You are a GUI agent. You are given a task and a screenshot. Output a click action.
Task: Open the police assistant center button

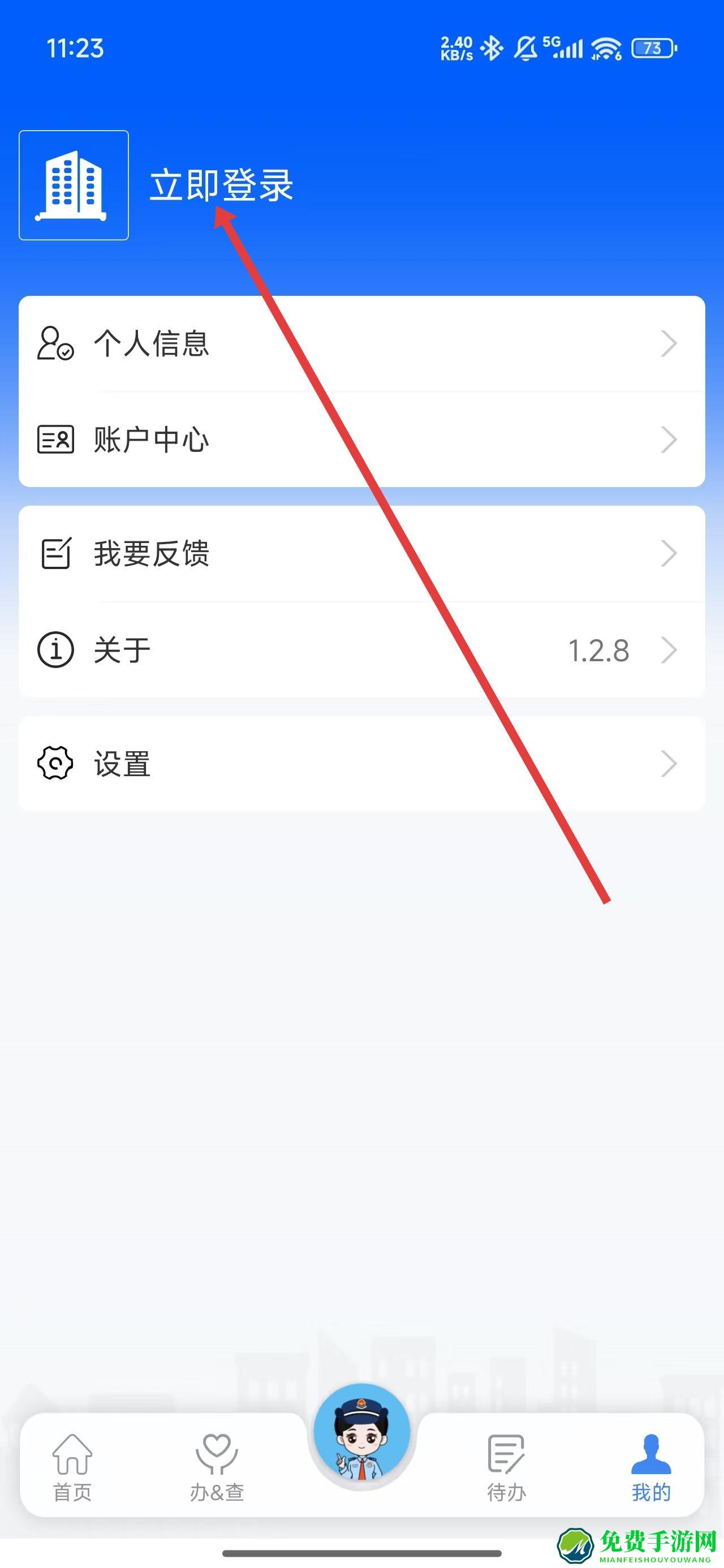coord(361,1432)
